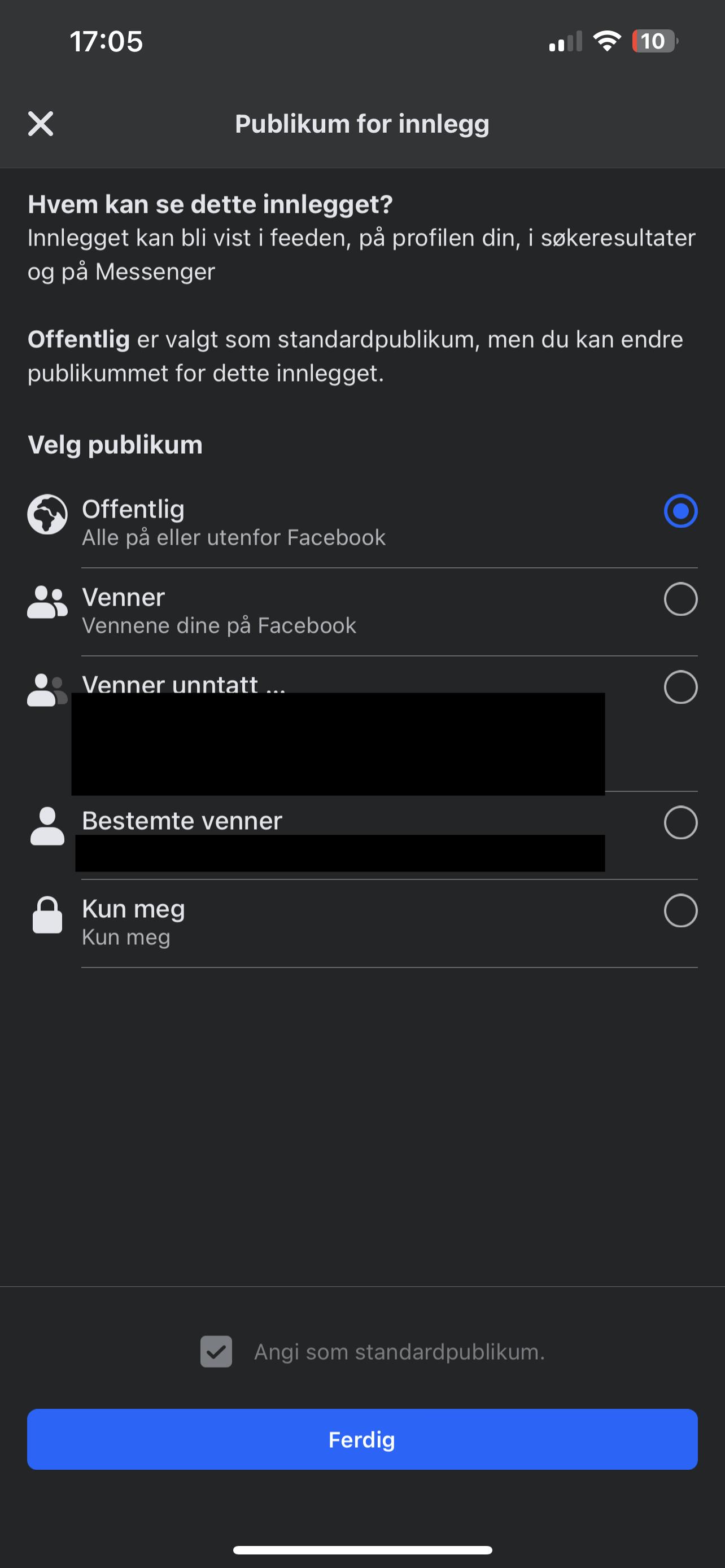725x1568 pixels.
Task: Close the Publikum for innlegg screen
Action: pos(41,124)
